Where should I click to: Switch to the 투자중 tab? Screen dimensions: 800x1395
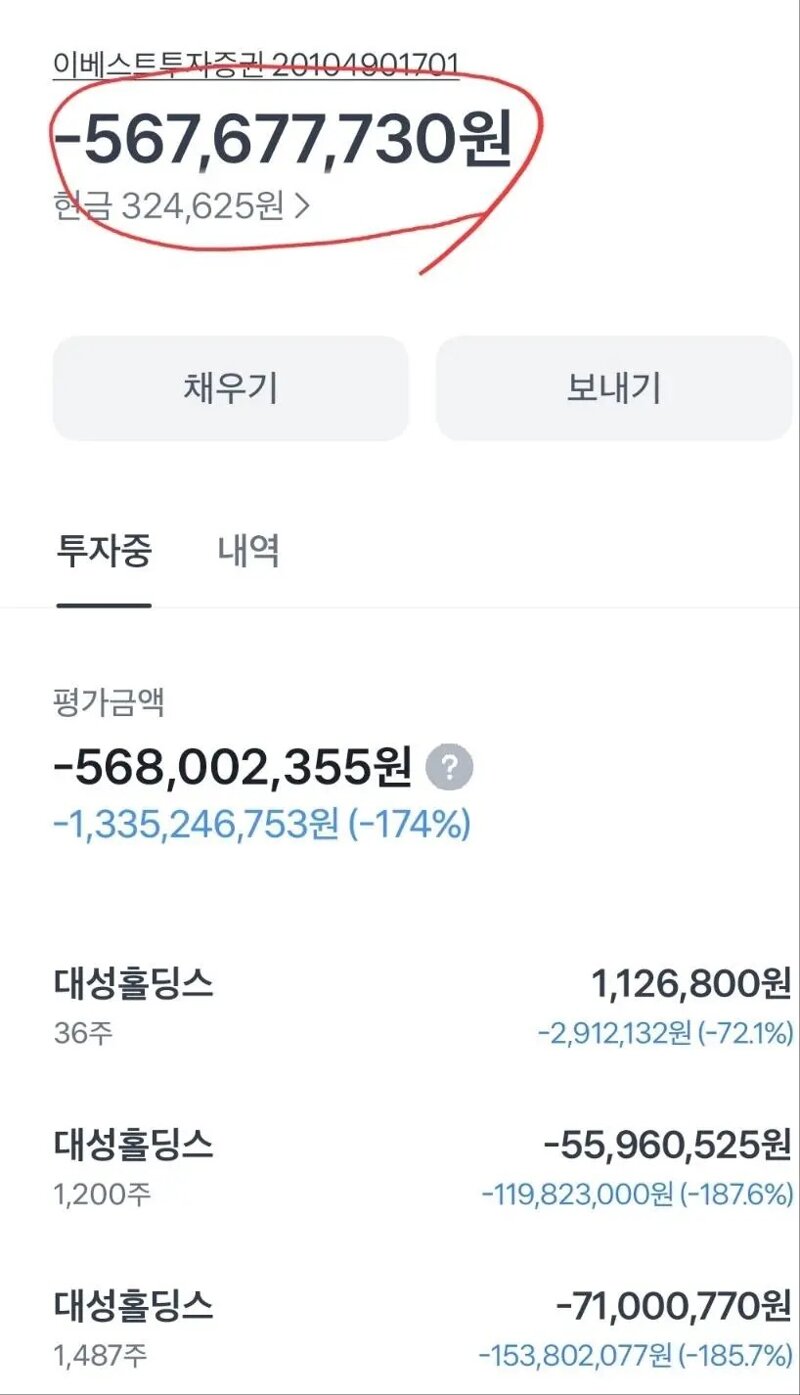click(x=104, y=551)
